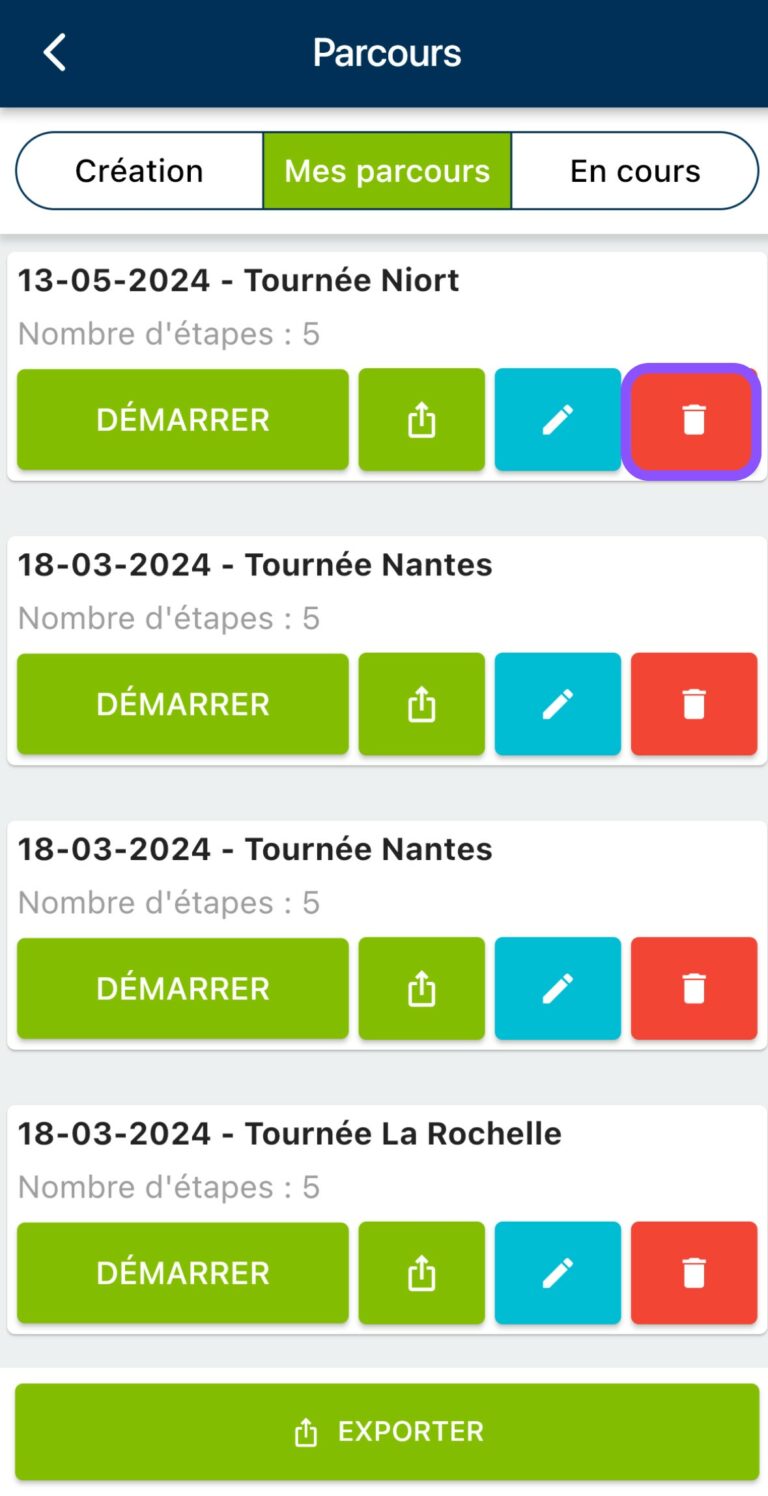Tap the EXPORTER button
The width and height of the screenshot is (768, 1496).
coord(387,1431)
